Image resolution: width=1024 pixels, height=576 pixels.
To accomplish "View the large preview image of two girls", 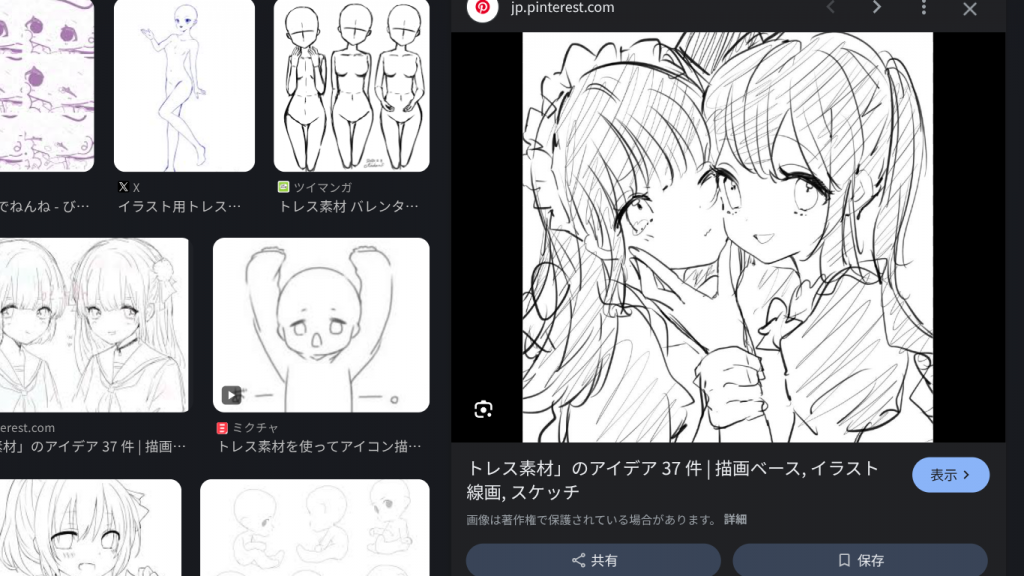I will pyautogui.click(x=727, y=237).
